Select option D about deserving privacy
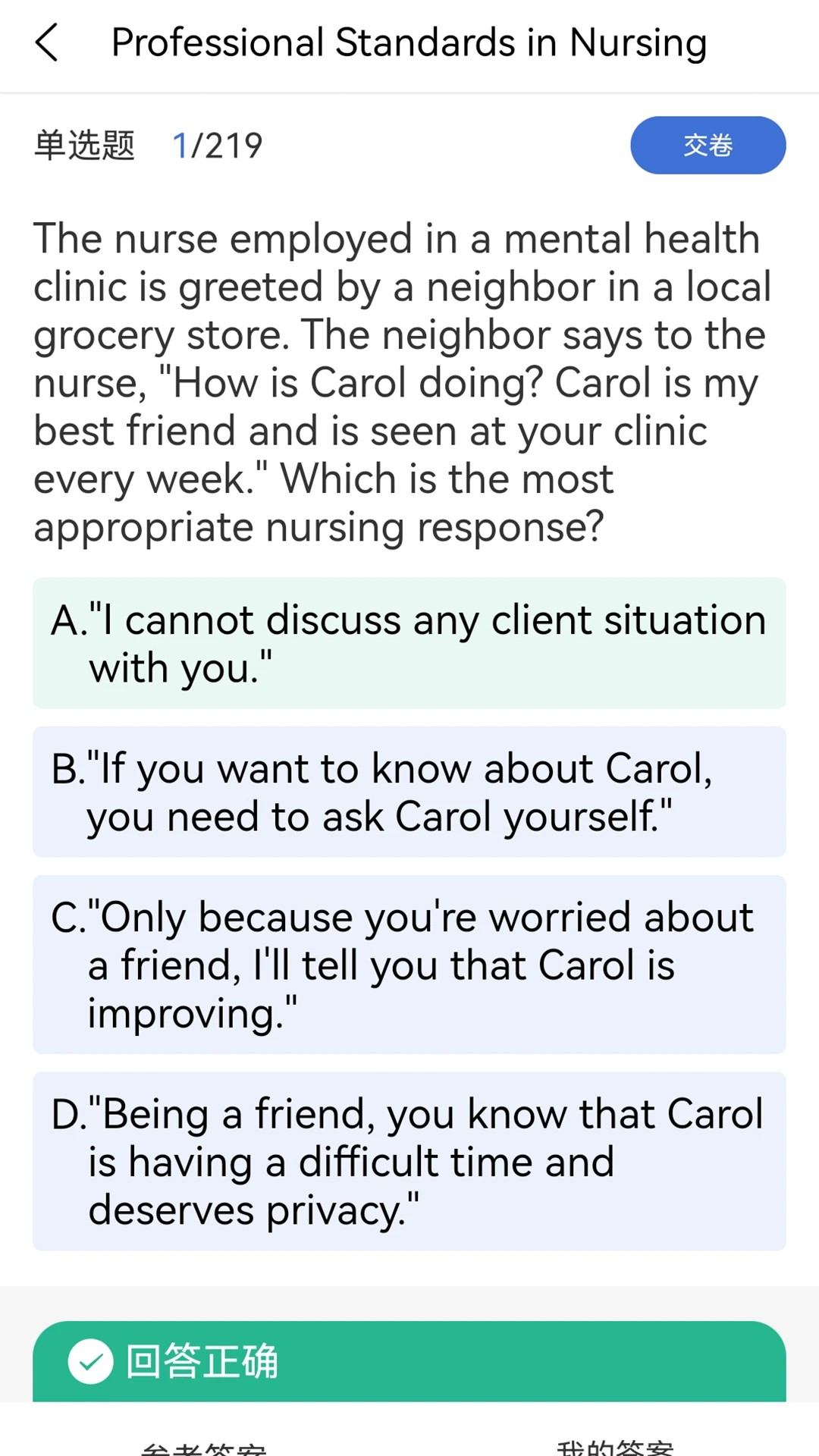This screenshot has height=1456, width=819. coord(409,1161)
